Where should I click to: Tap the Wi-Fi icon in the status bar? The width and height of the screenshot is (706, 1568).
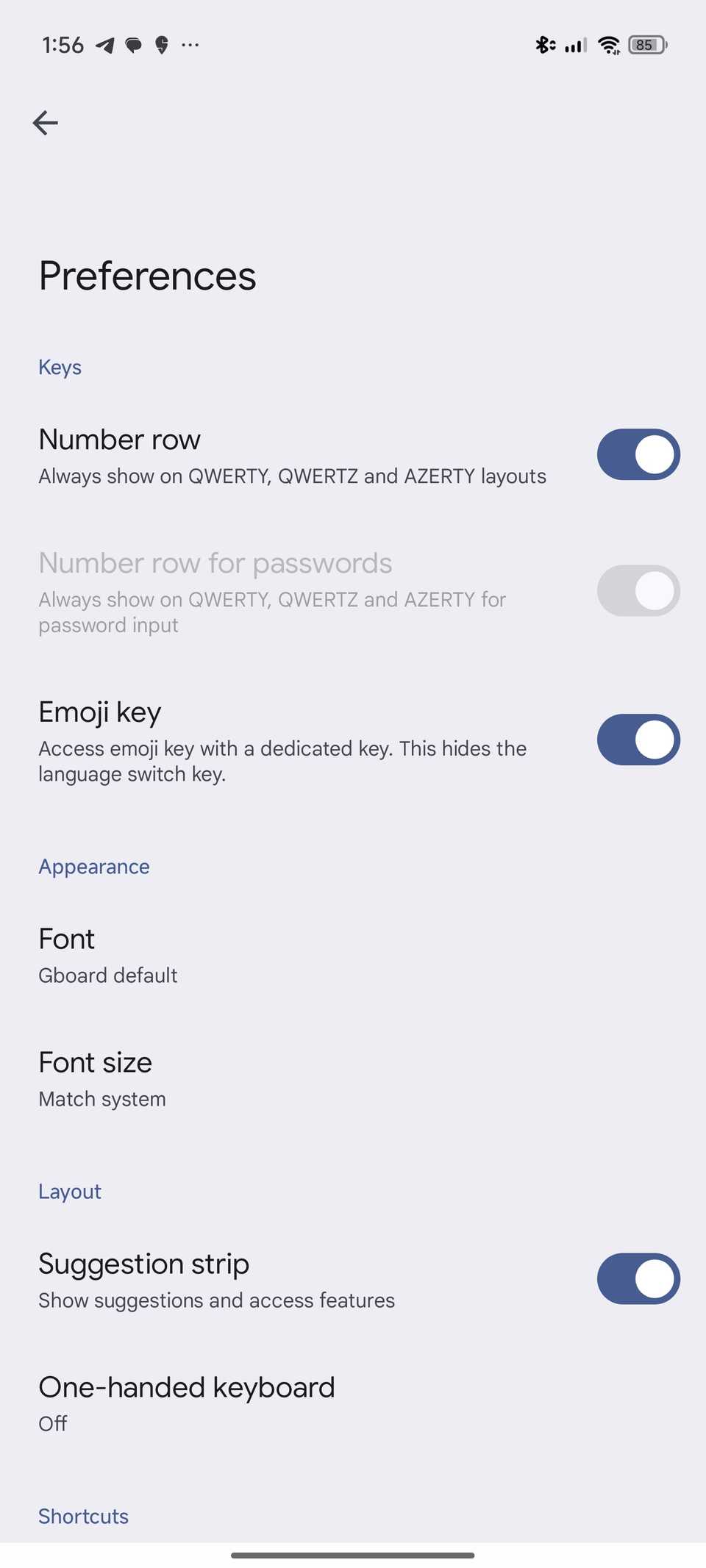click(x=609, y=45)
